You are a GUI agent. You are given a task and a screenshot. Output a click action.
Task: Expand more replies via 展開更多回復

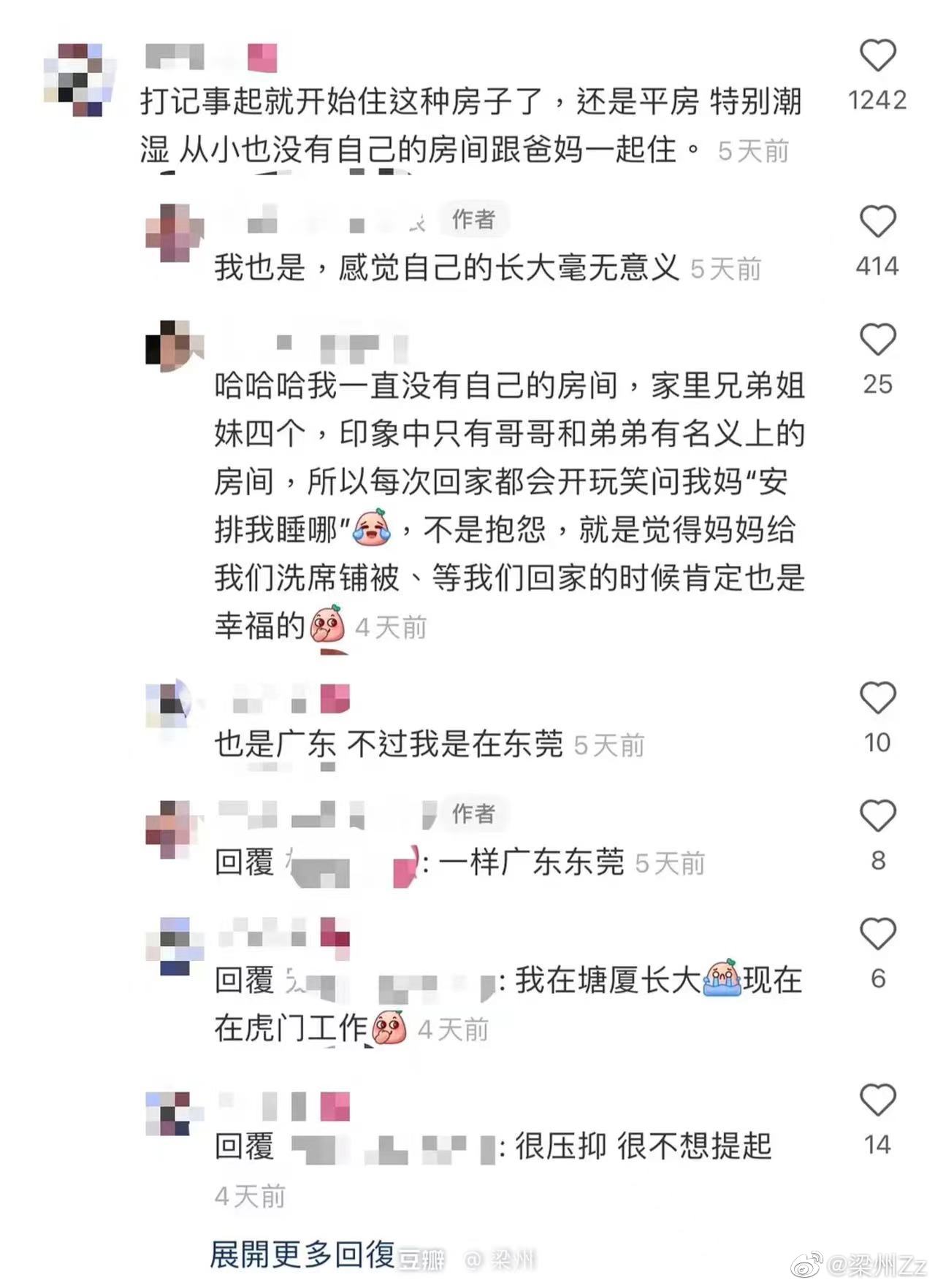(302, 1254)
